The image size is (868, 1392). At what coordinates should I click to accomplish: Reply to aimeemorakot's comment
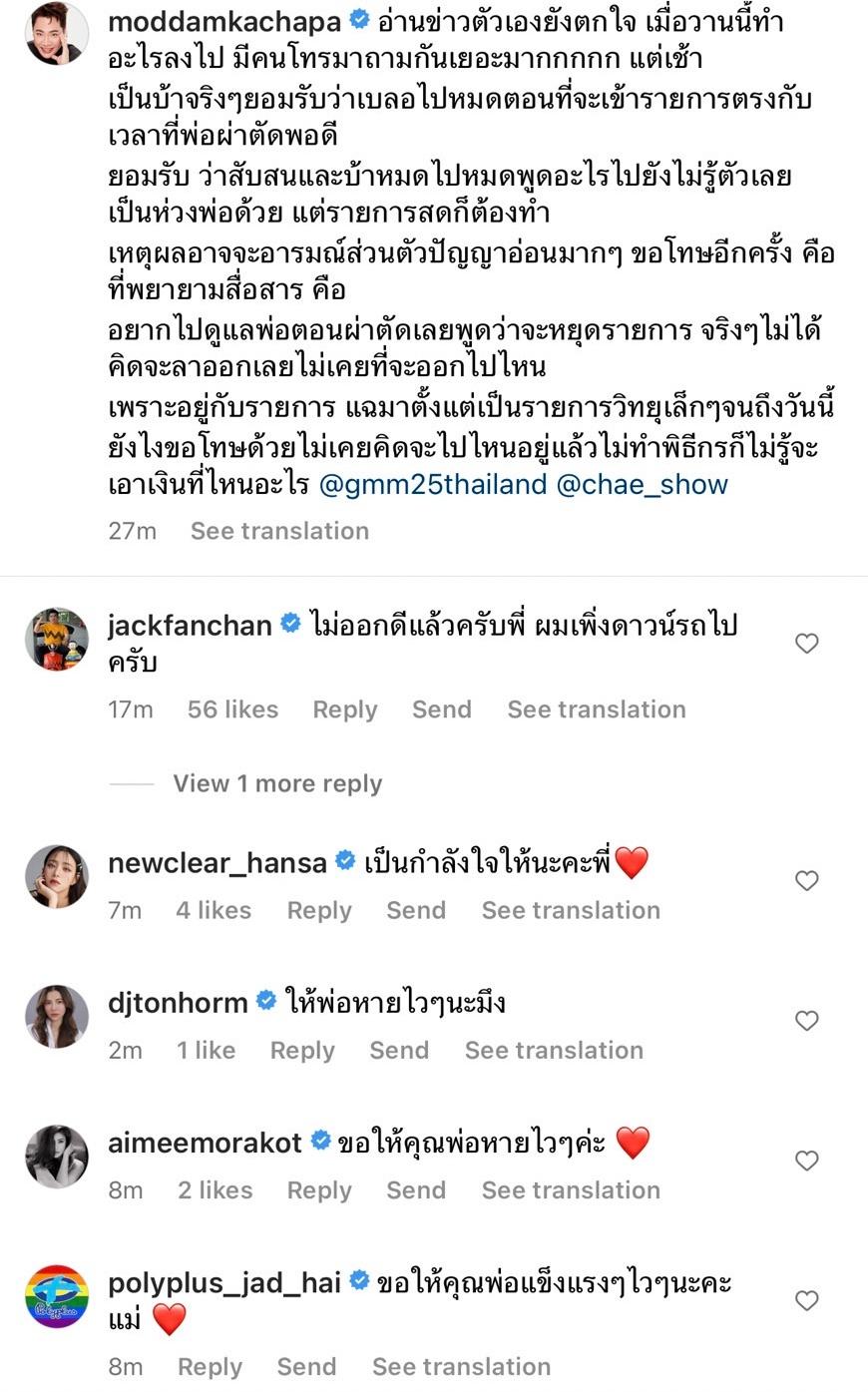(x=319, y=1190)
